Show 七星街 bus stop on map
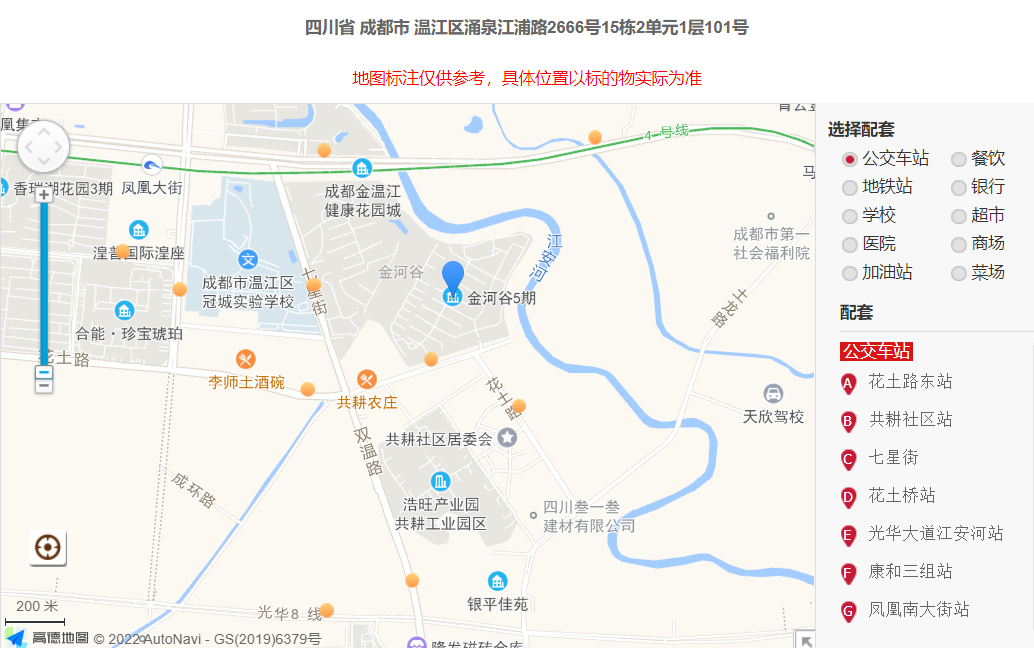The width and height of the screenshot is (1034, 648). coord(892,458)
